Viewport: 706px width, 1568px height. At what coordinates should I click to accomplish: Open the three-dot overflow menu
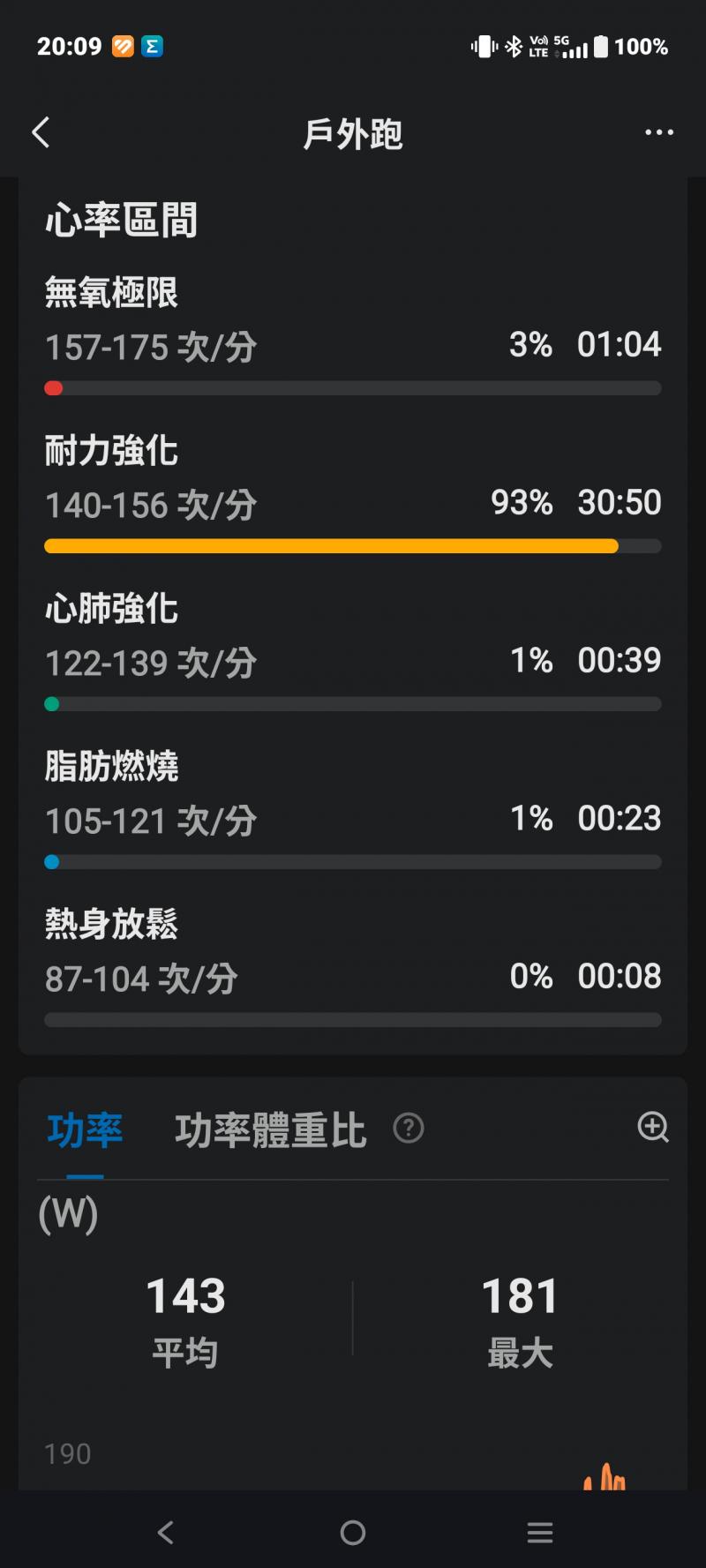tap(658, 133)
